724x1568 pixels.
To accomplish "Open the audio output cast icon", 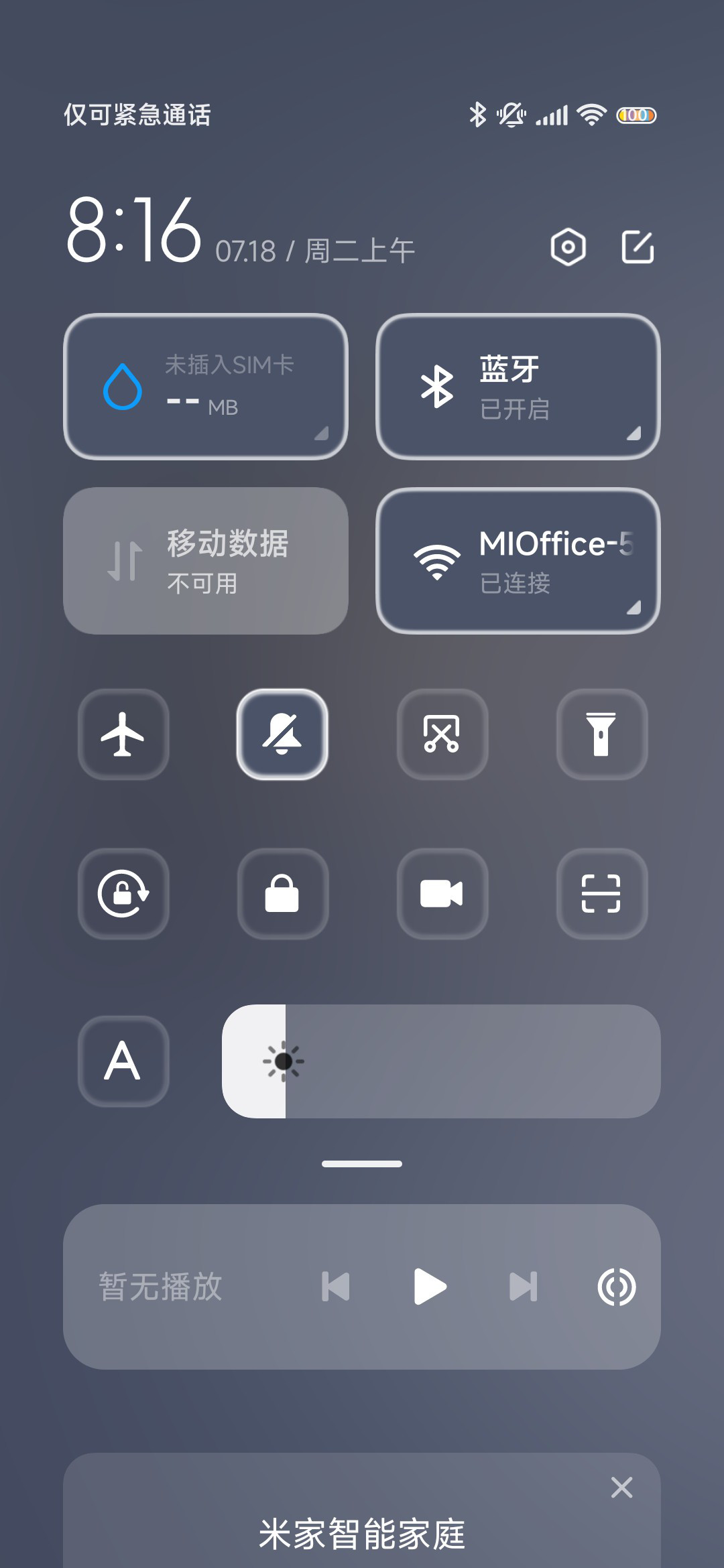I will (x=617, y=1287).
